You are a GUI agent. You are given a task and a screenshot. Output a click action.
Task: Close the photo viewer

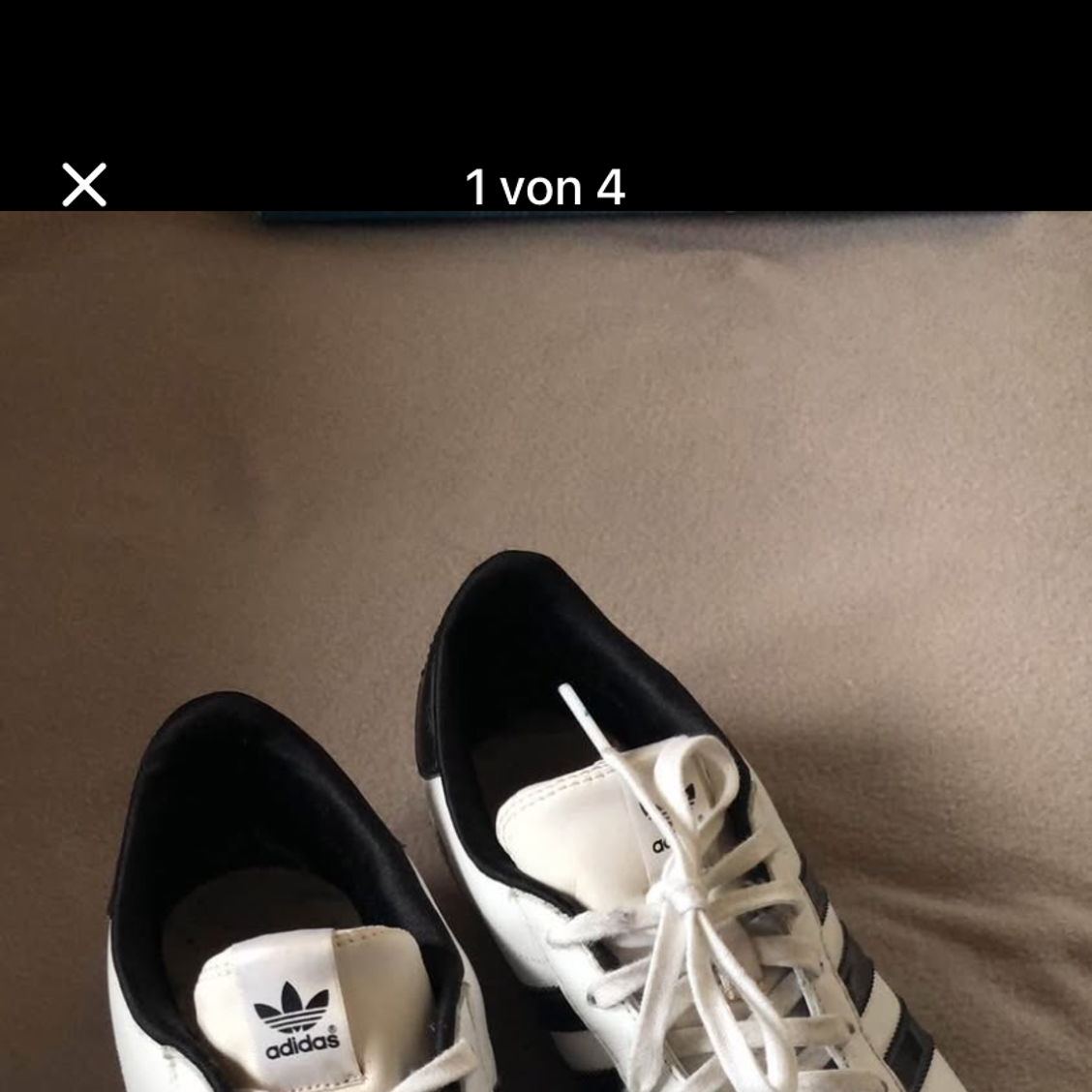pos(84,184)
